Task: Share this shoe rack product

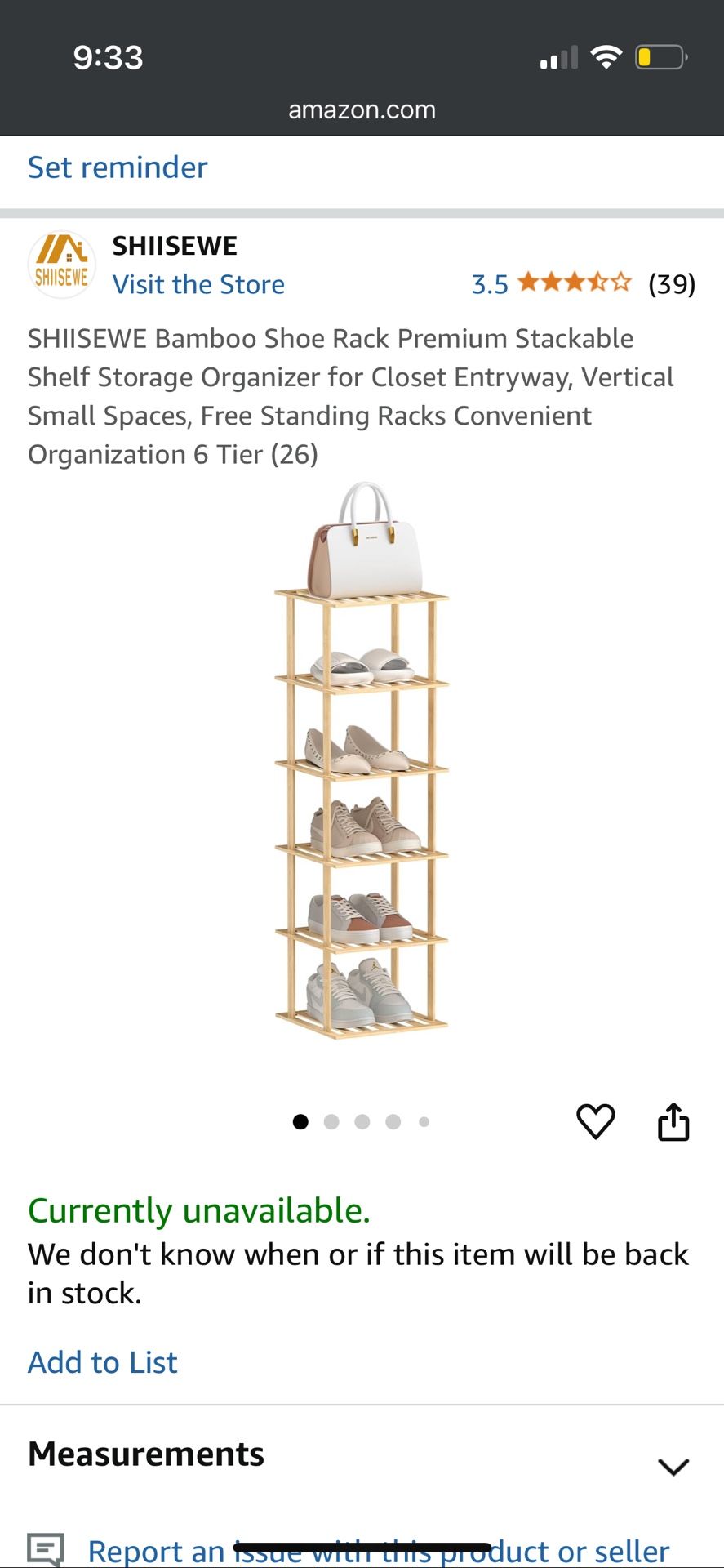Action: (x=673, y=1121)
